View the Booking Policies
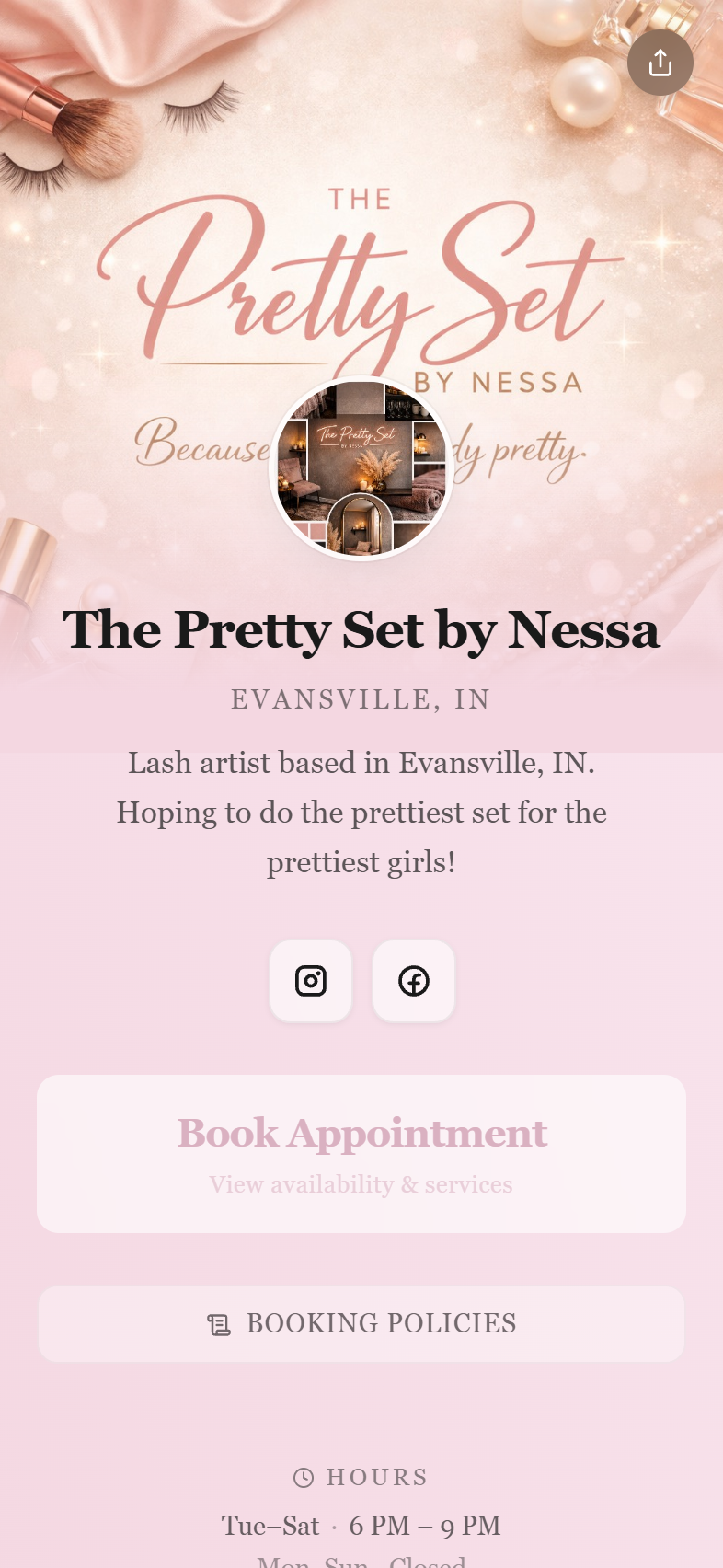The width and height of the screenshot is (723, 1568). (361, 1323)
